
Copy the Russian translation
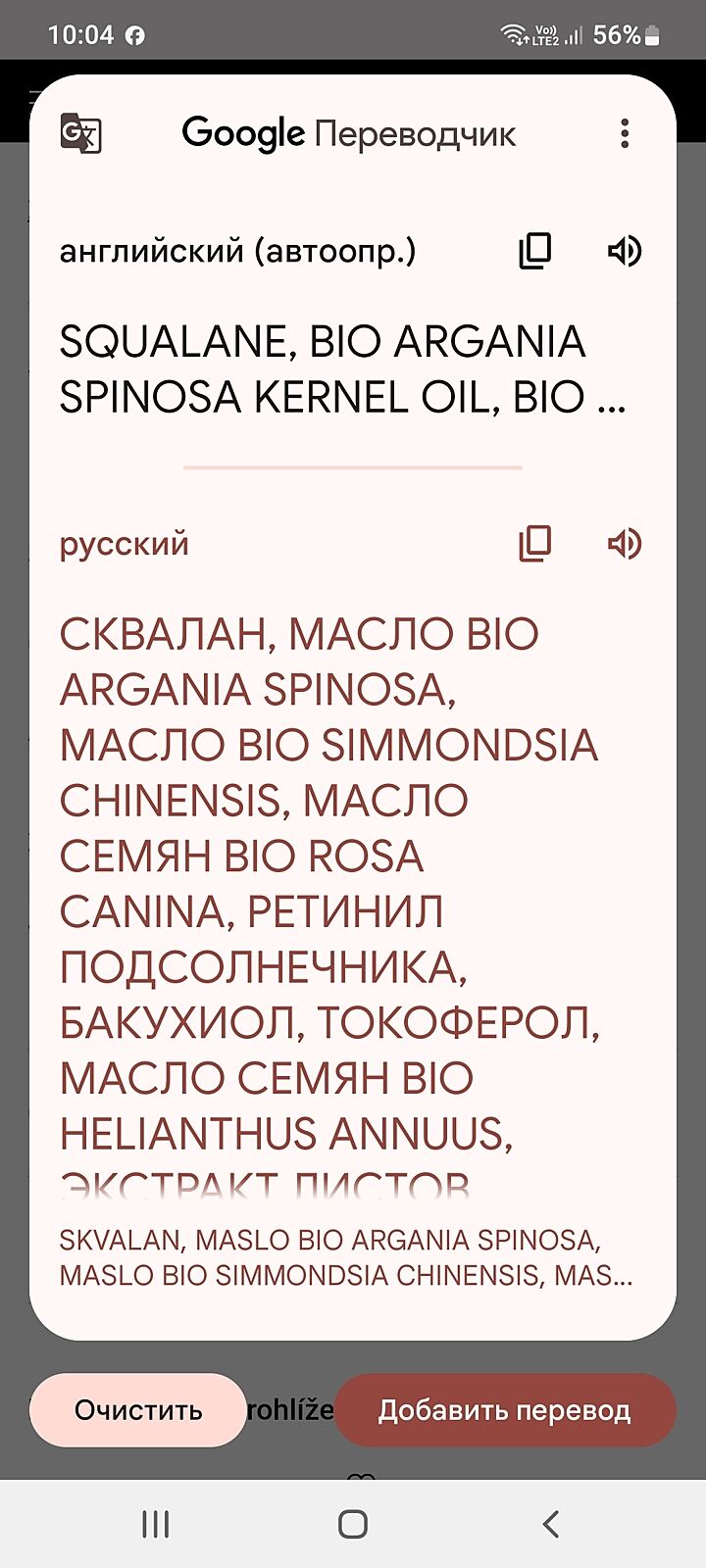click(535, 543)
